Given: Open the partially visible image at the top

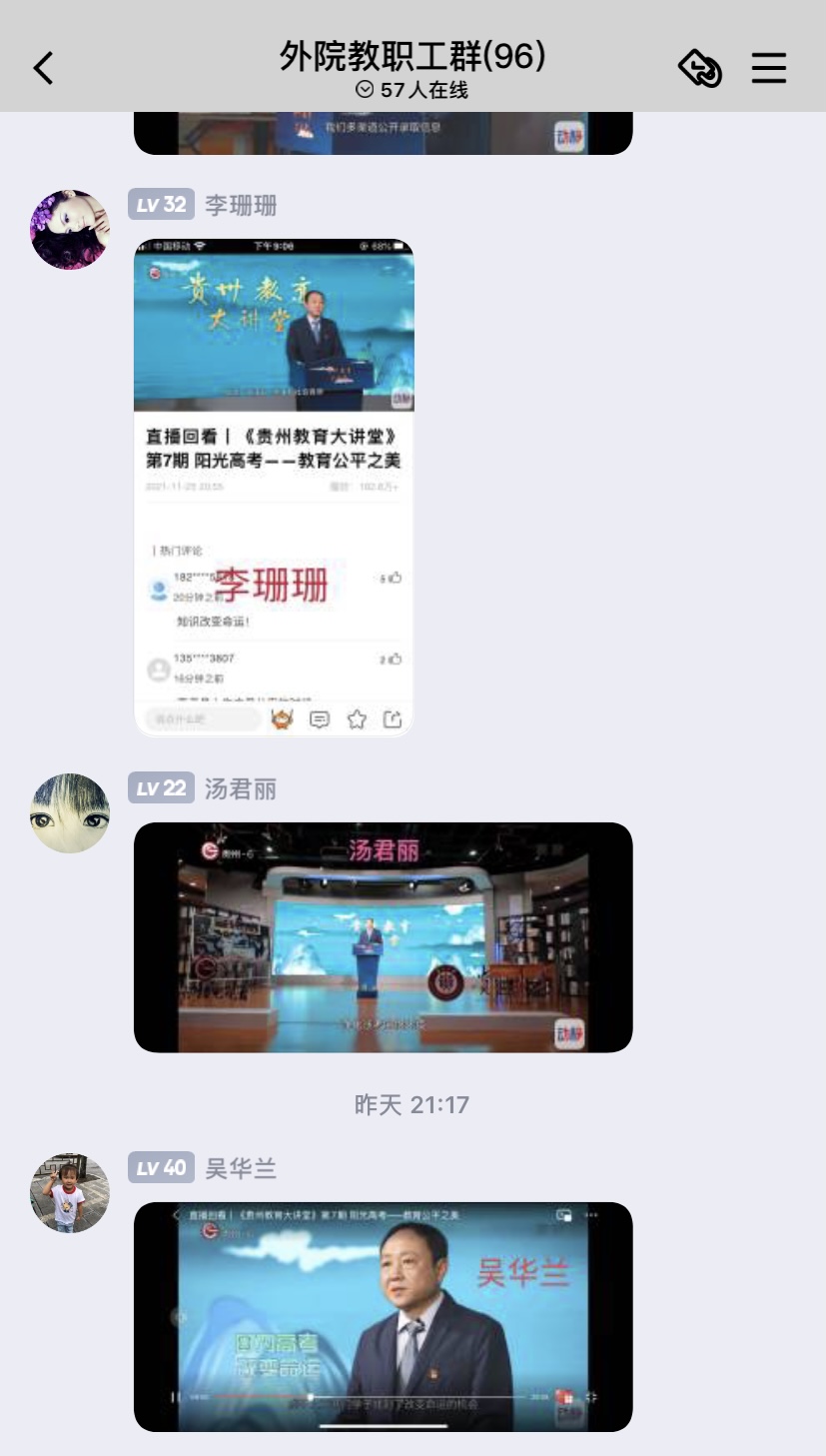Looking at the screenshot, I should click(x=383, y=134).
